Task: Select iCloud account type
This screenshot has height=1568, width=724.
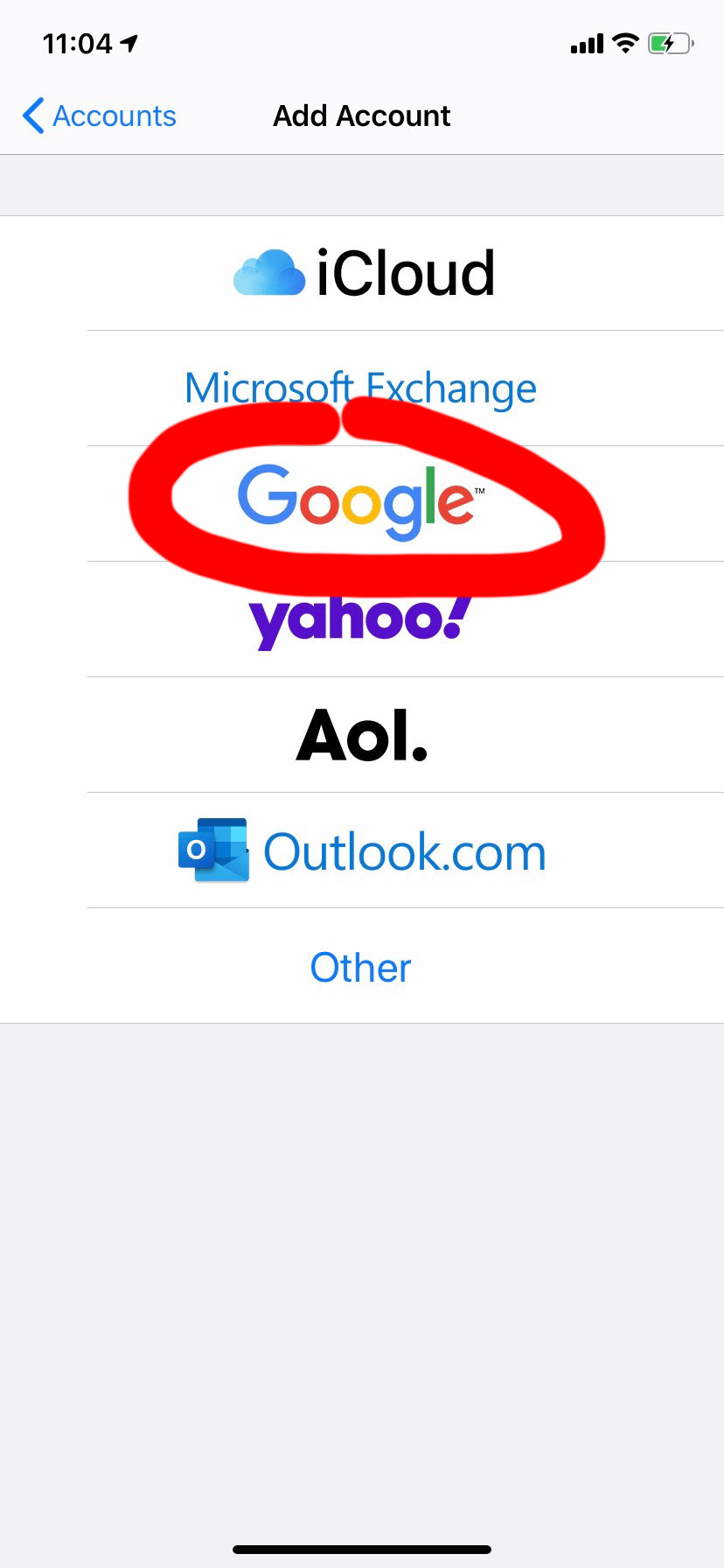Action: [x=364, y=273]
